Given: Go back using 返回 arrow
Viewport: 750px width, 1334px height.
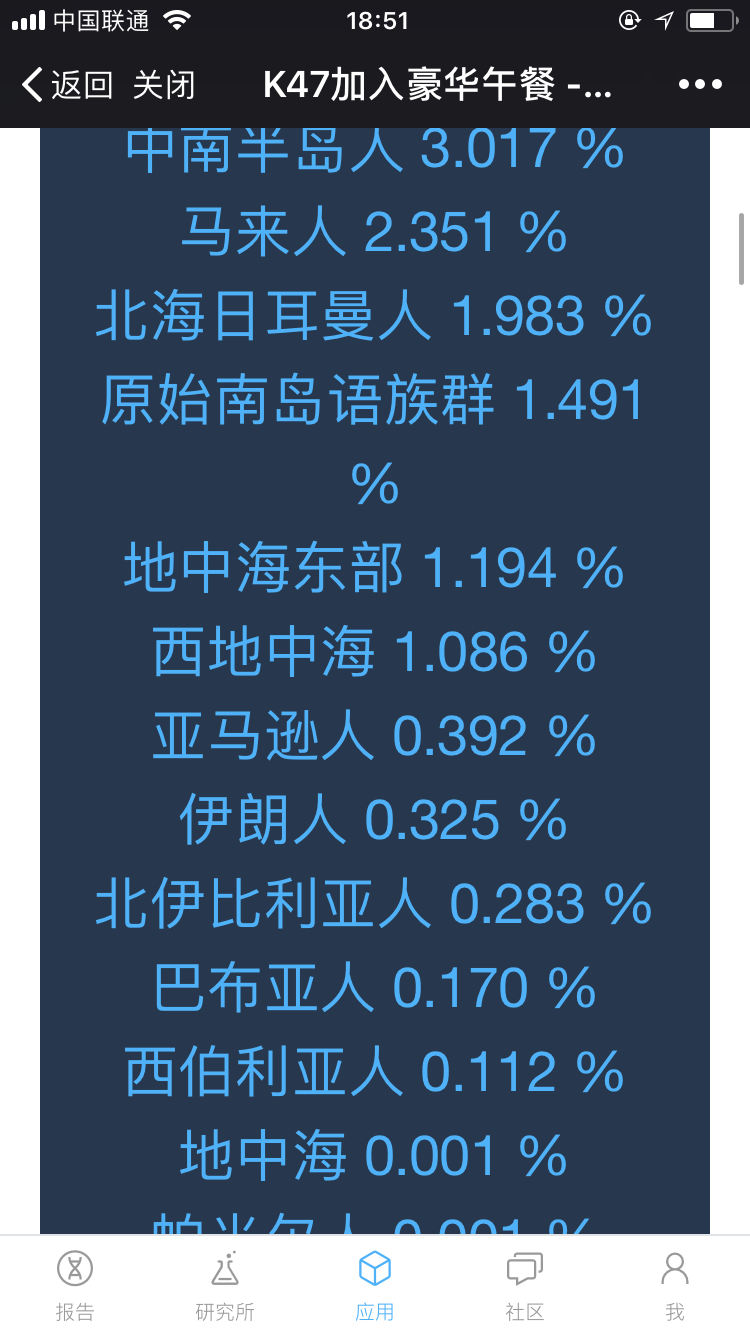Looking at the screenshot, I should point(66,85).
